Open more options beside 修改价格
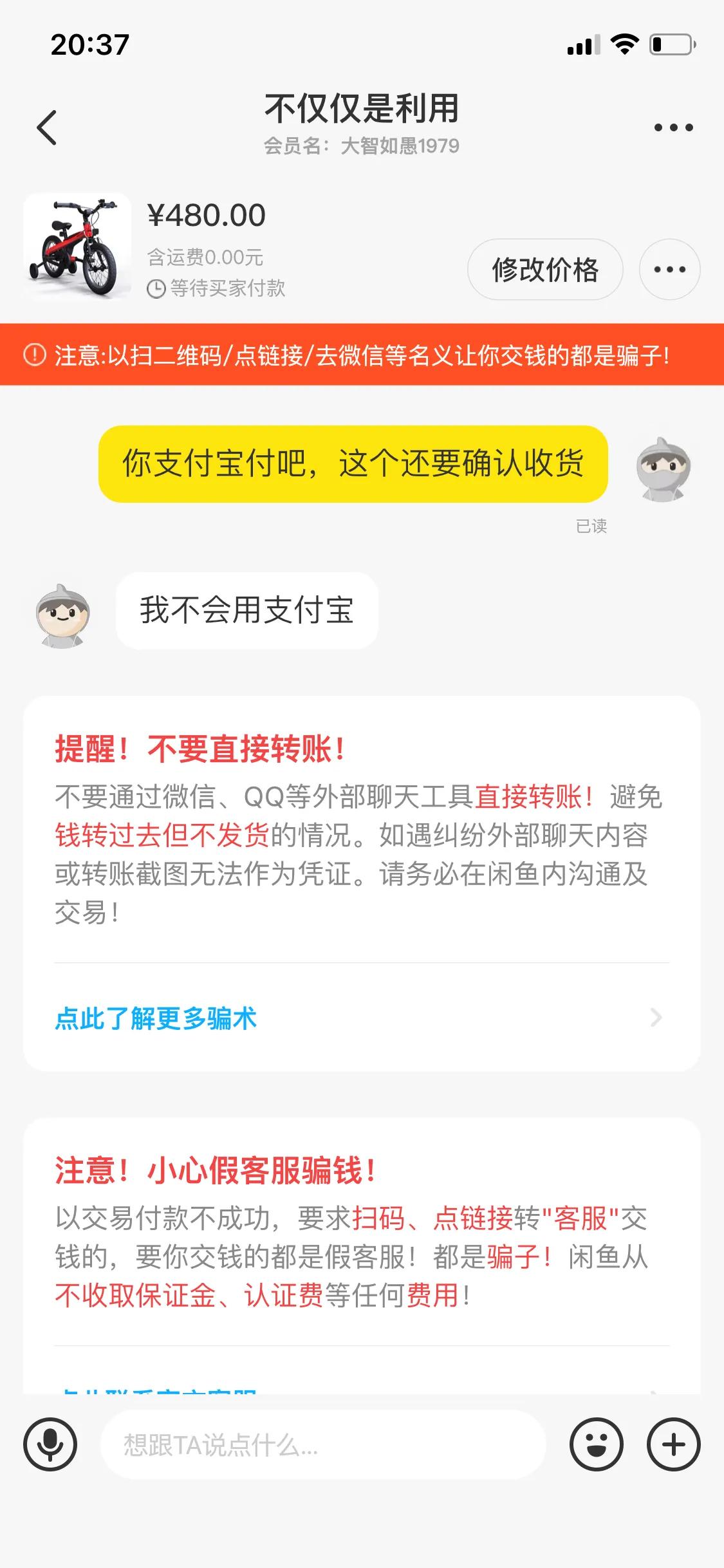Image resolution: width=724 pixels, height=1568 pixels. coord(671,270)
